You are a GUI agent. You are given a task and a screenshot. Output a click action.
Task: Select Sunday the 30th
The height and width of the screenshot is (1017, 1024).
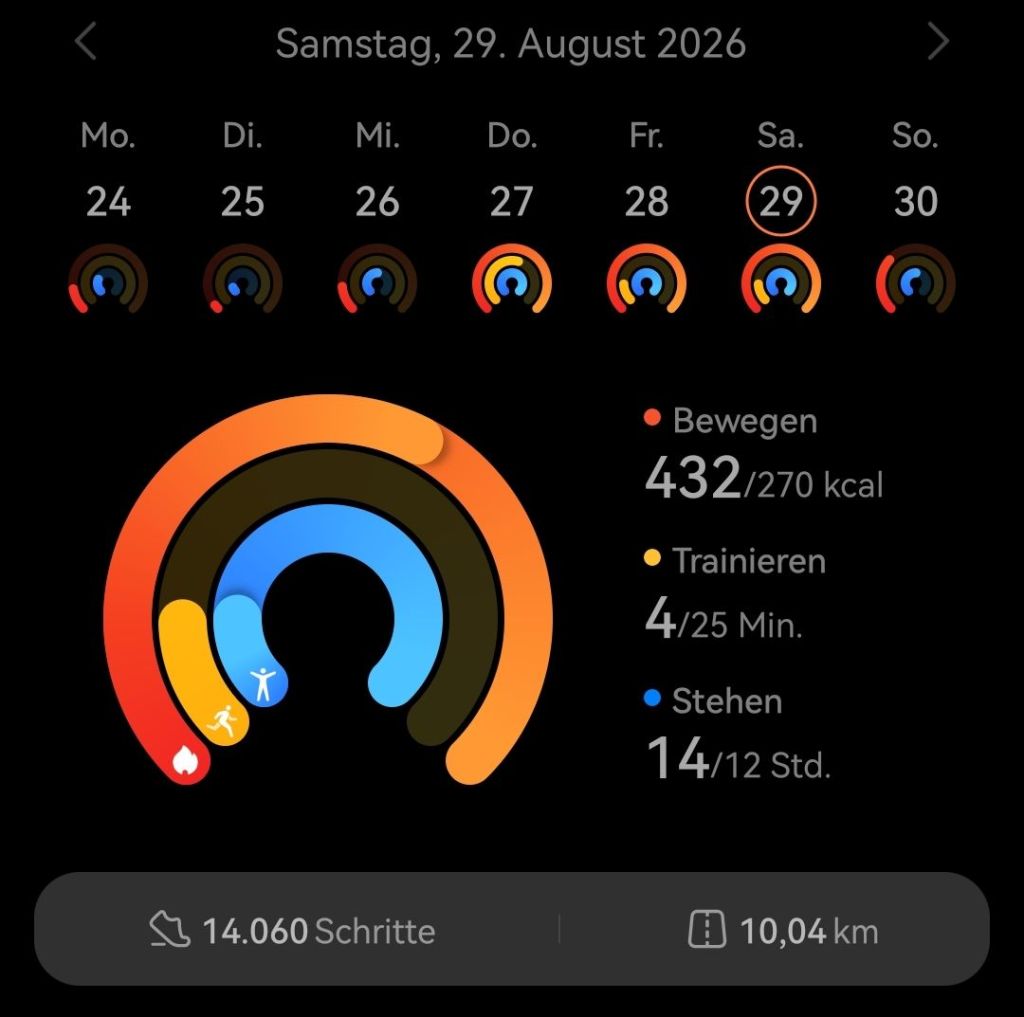(x=916, y=201)
